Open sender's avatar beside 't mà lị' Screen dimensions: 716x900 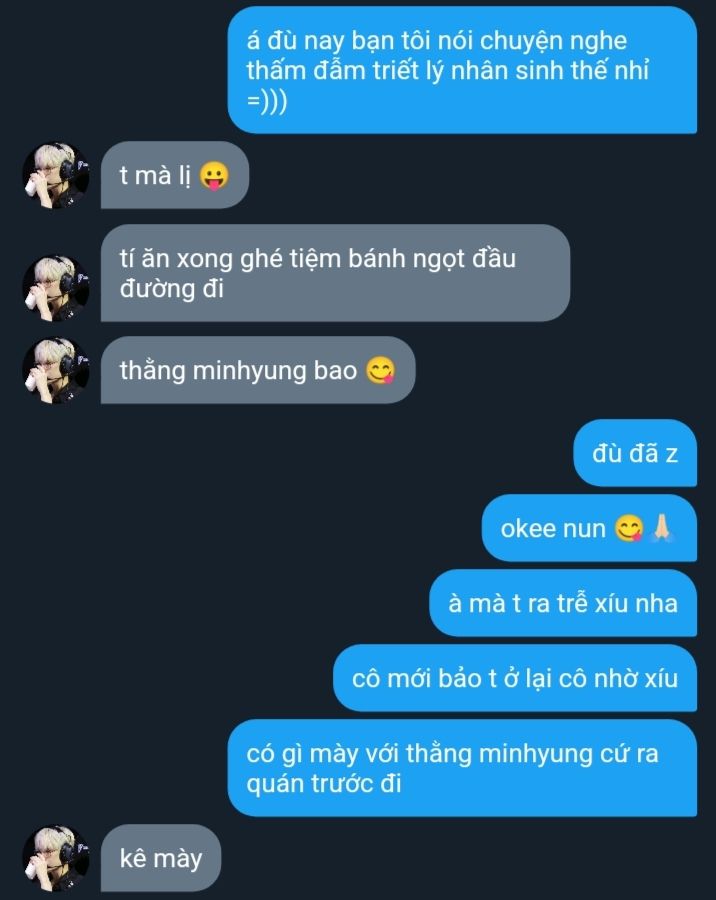click(56, 175)
